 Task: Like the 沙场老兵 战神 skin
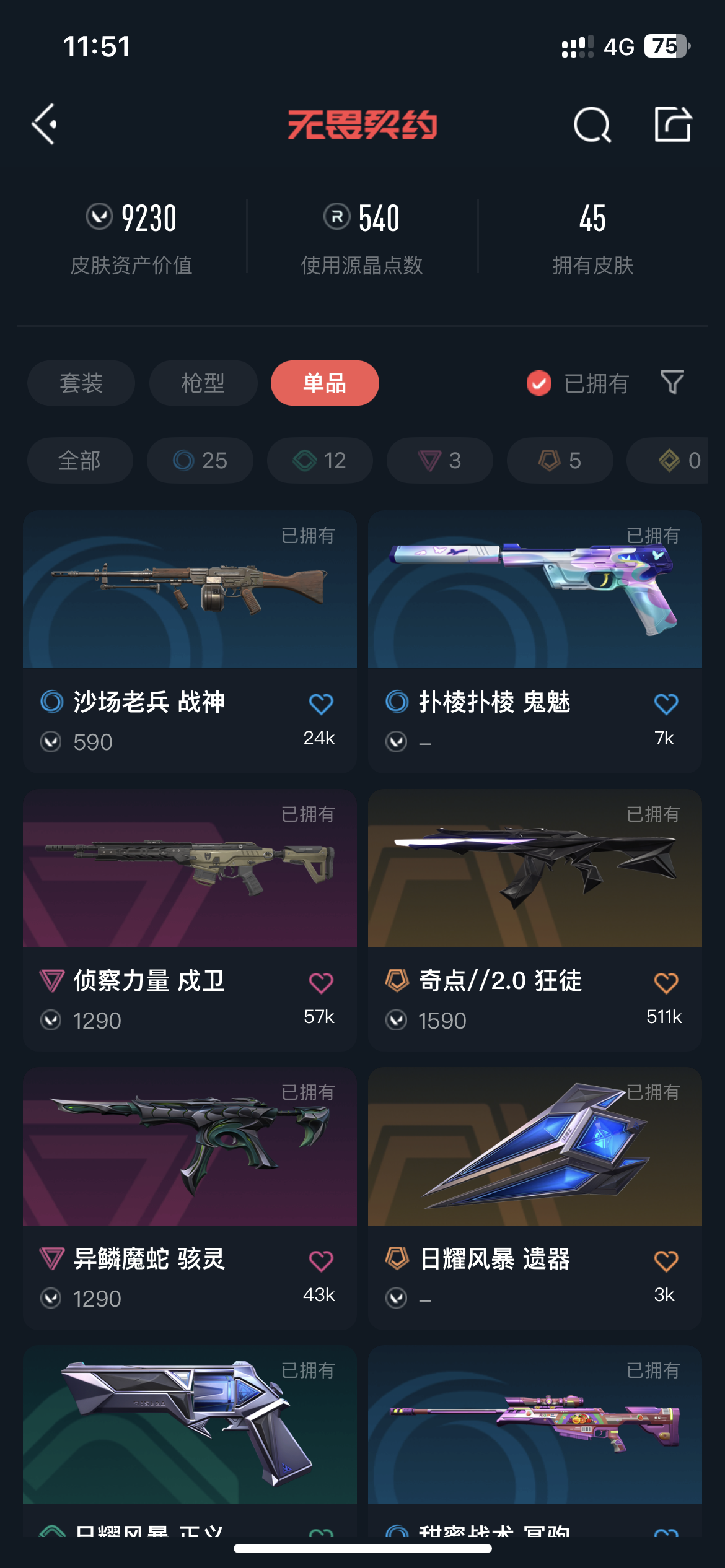pyautogui.click(x=321, y=704)
